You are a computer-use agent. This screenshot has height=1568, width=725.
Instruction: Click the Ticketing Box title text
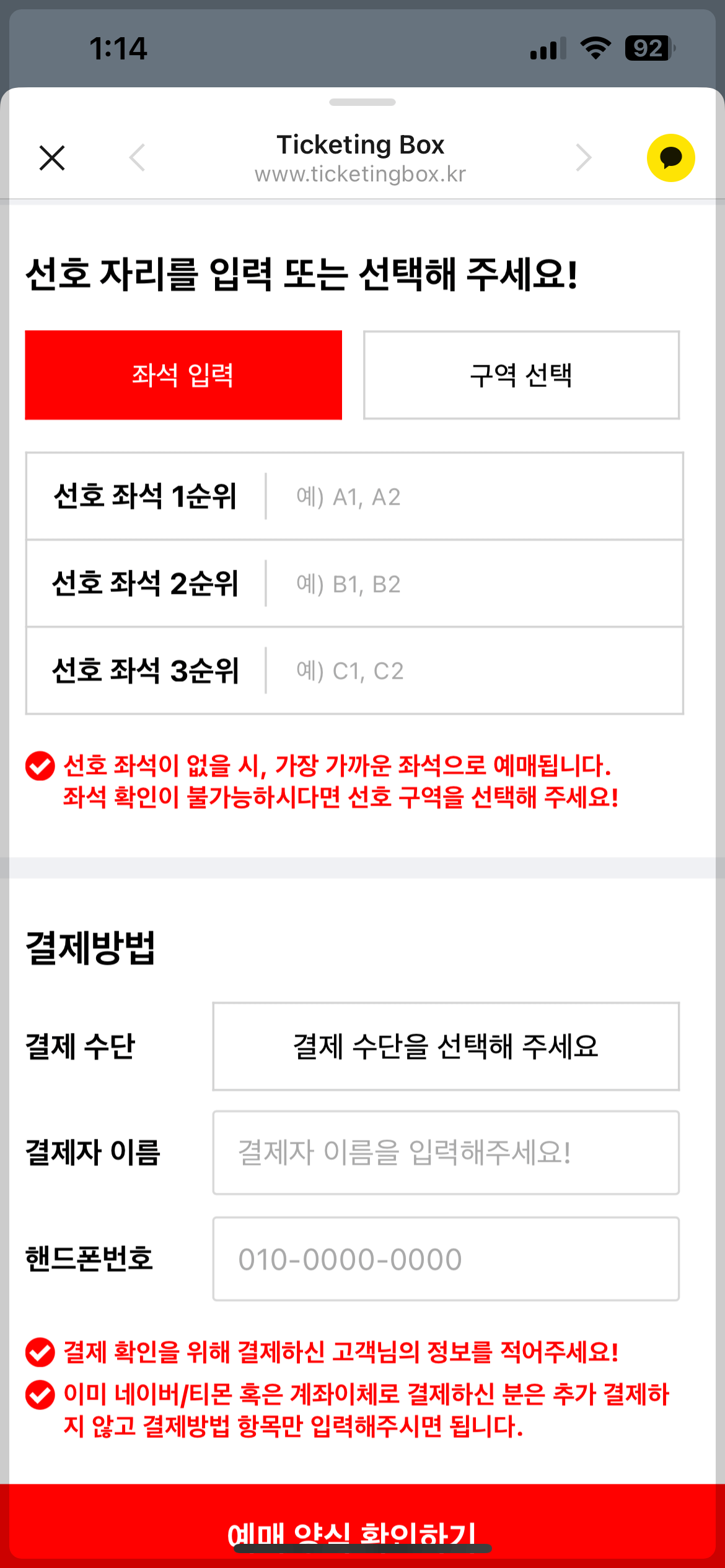click(x=361, y=144)
